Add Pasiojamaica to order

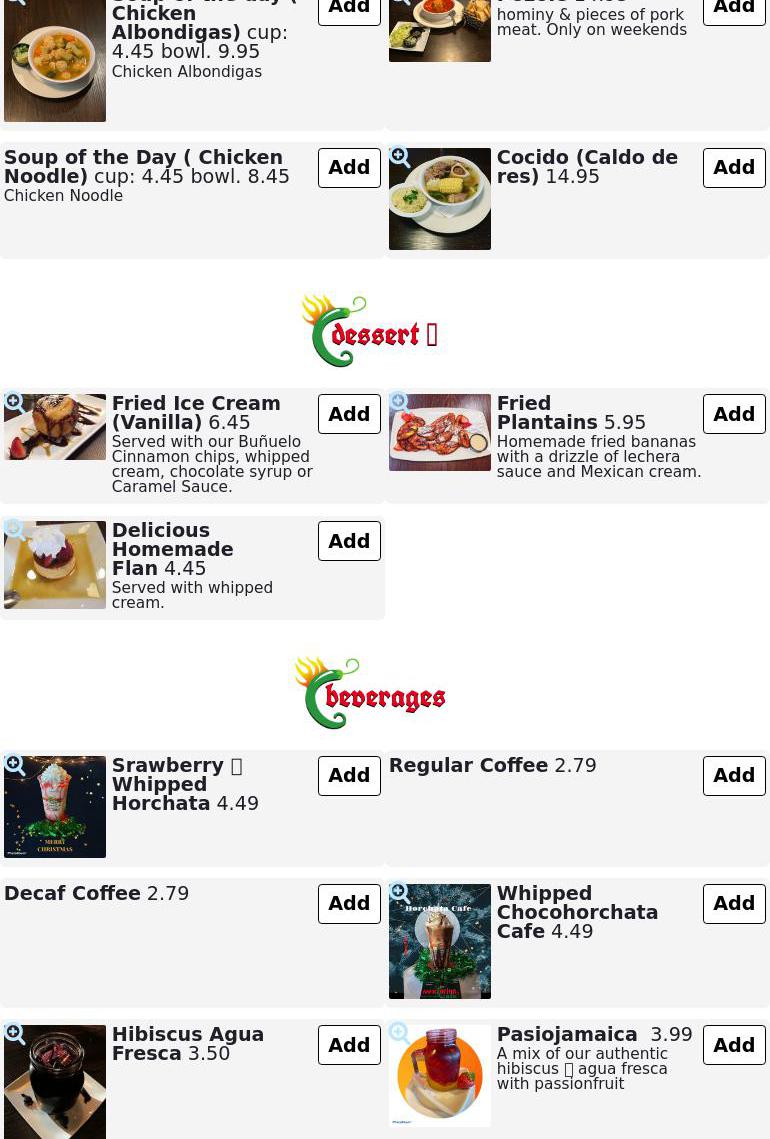click(733, 1045)
